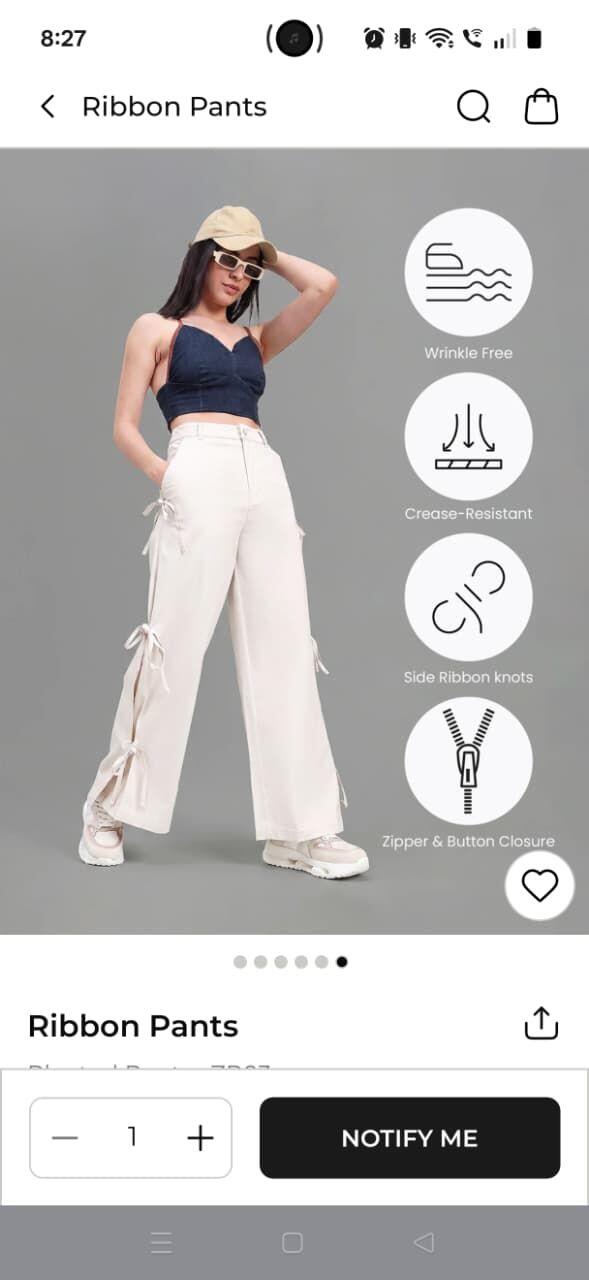The height and width of the screenshot is (1280, 589).
Task: Add Ribbon Pants to wishlist heart
Action: click(x=540, y=885)
